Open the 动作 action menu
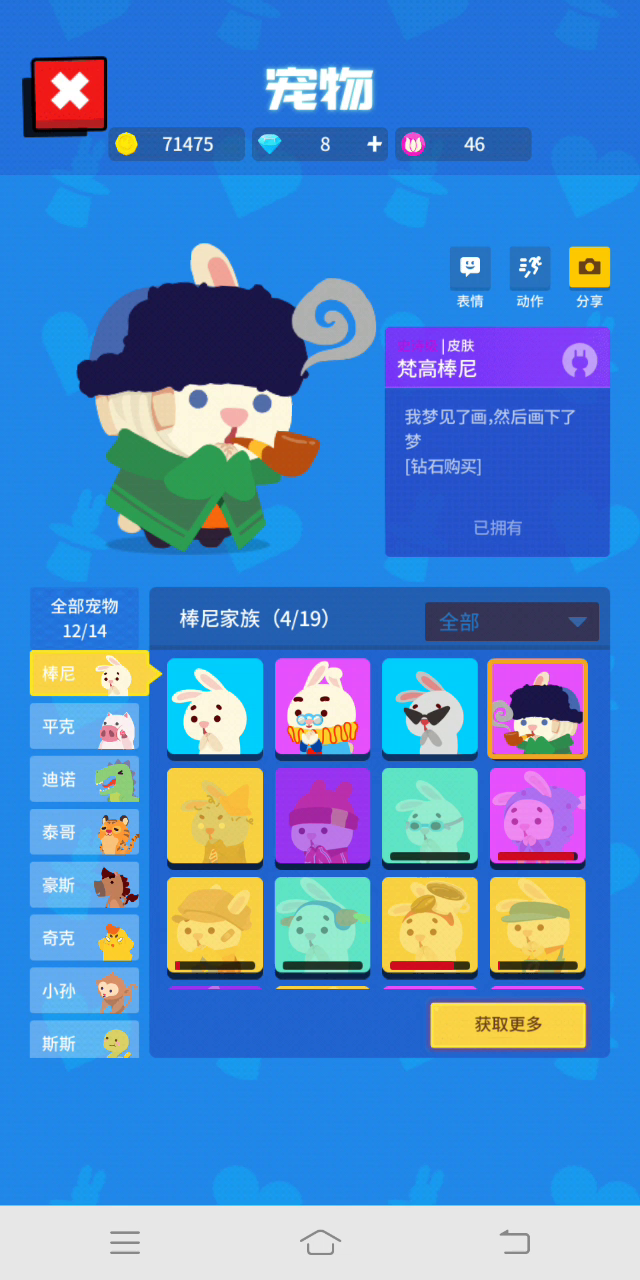 (530, 268)
